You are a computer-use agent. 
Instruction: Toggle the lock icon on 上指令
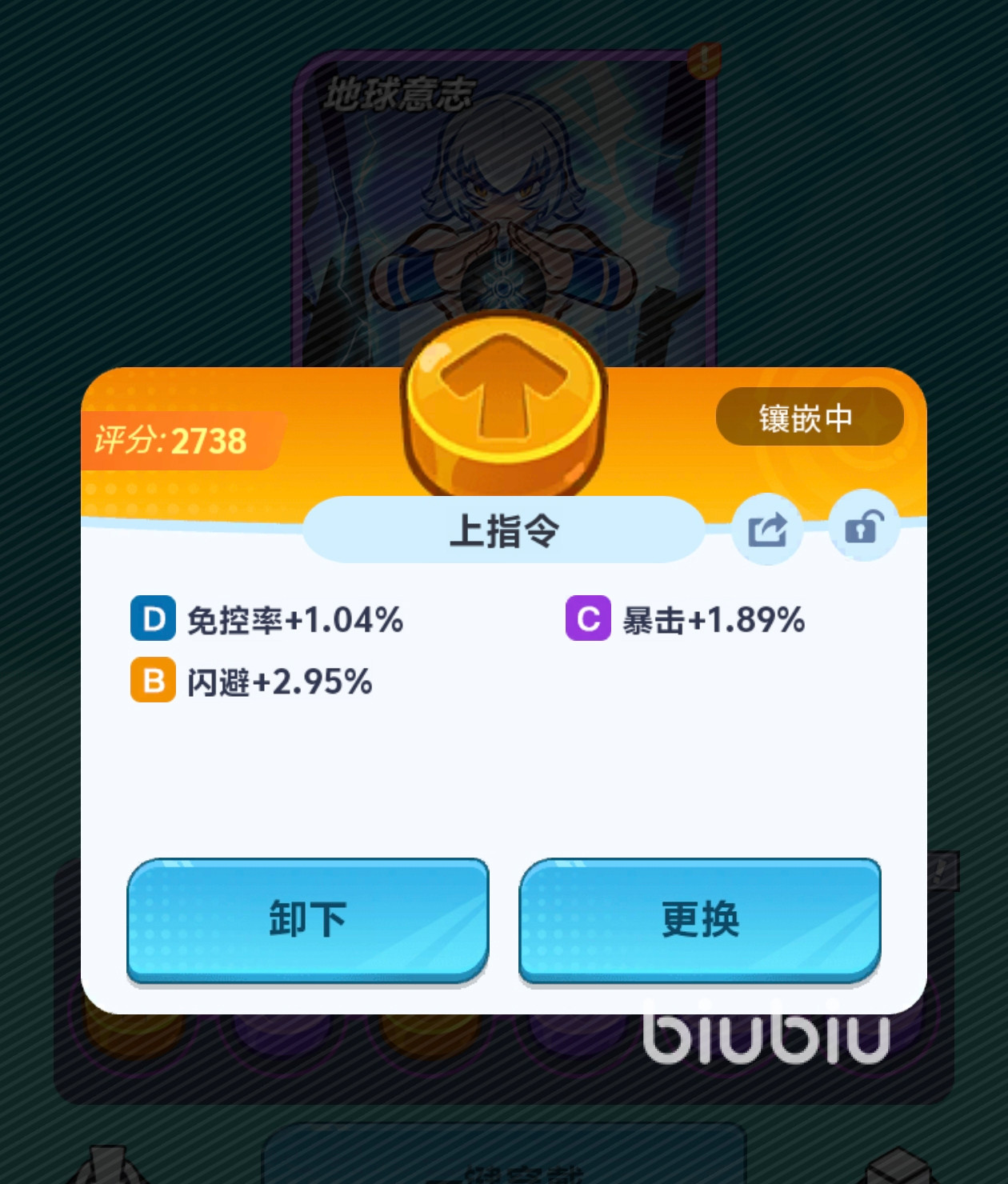point(863,528)
